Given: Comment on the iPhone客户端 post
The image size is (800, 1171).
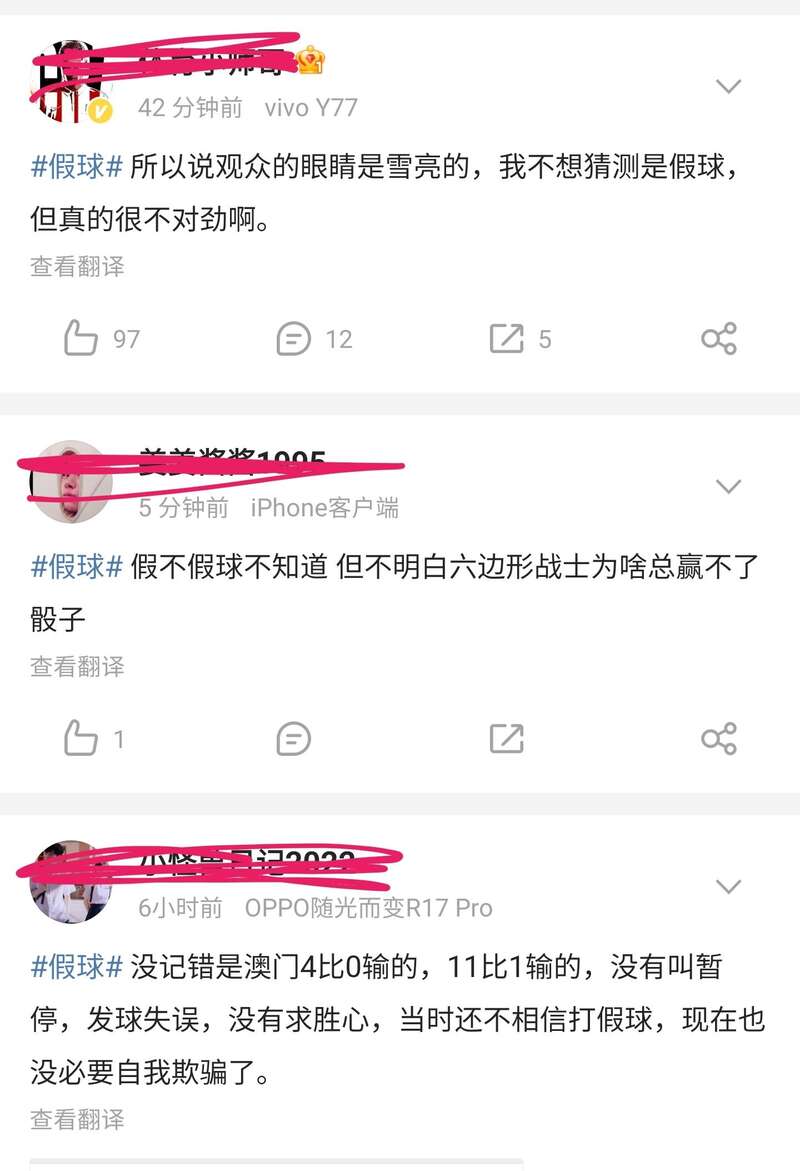Looking at the screenshot, I should pos(294,739).
